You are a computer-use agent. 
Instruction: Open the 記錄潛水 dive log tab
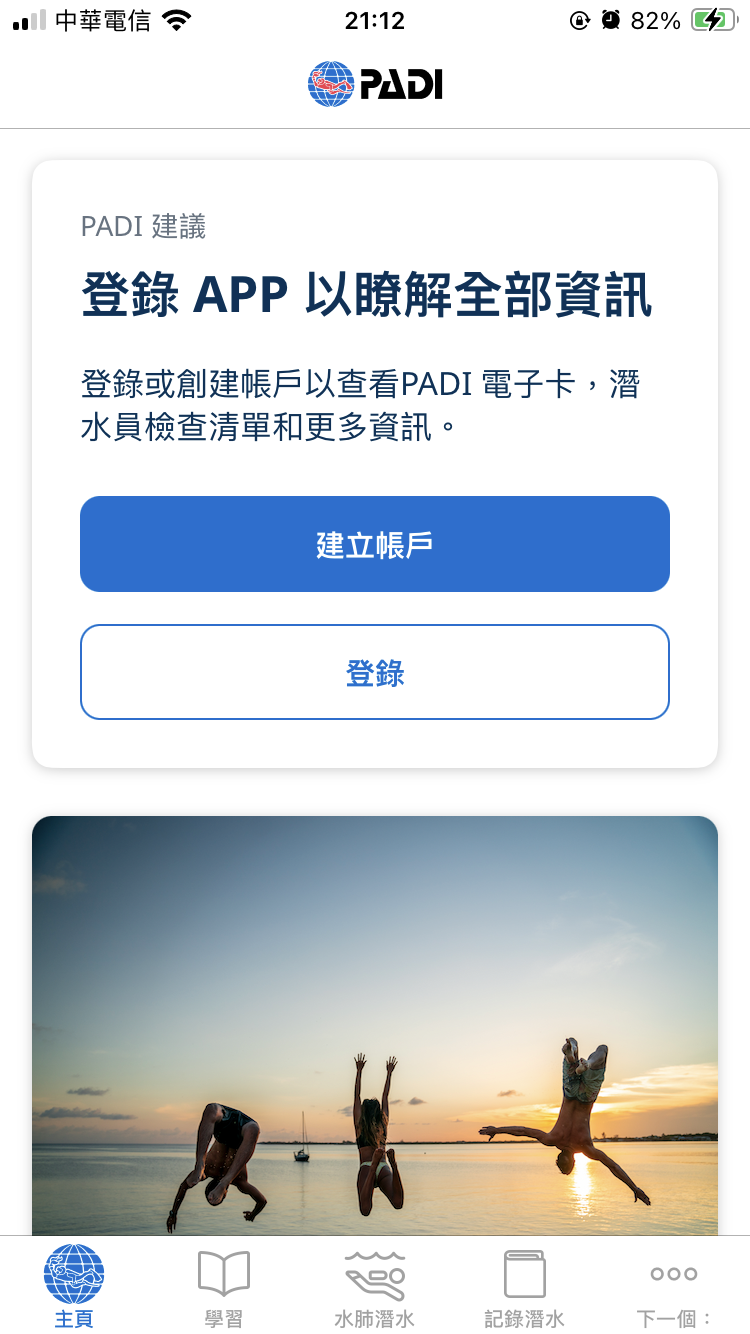tap(524, 1286)
